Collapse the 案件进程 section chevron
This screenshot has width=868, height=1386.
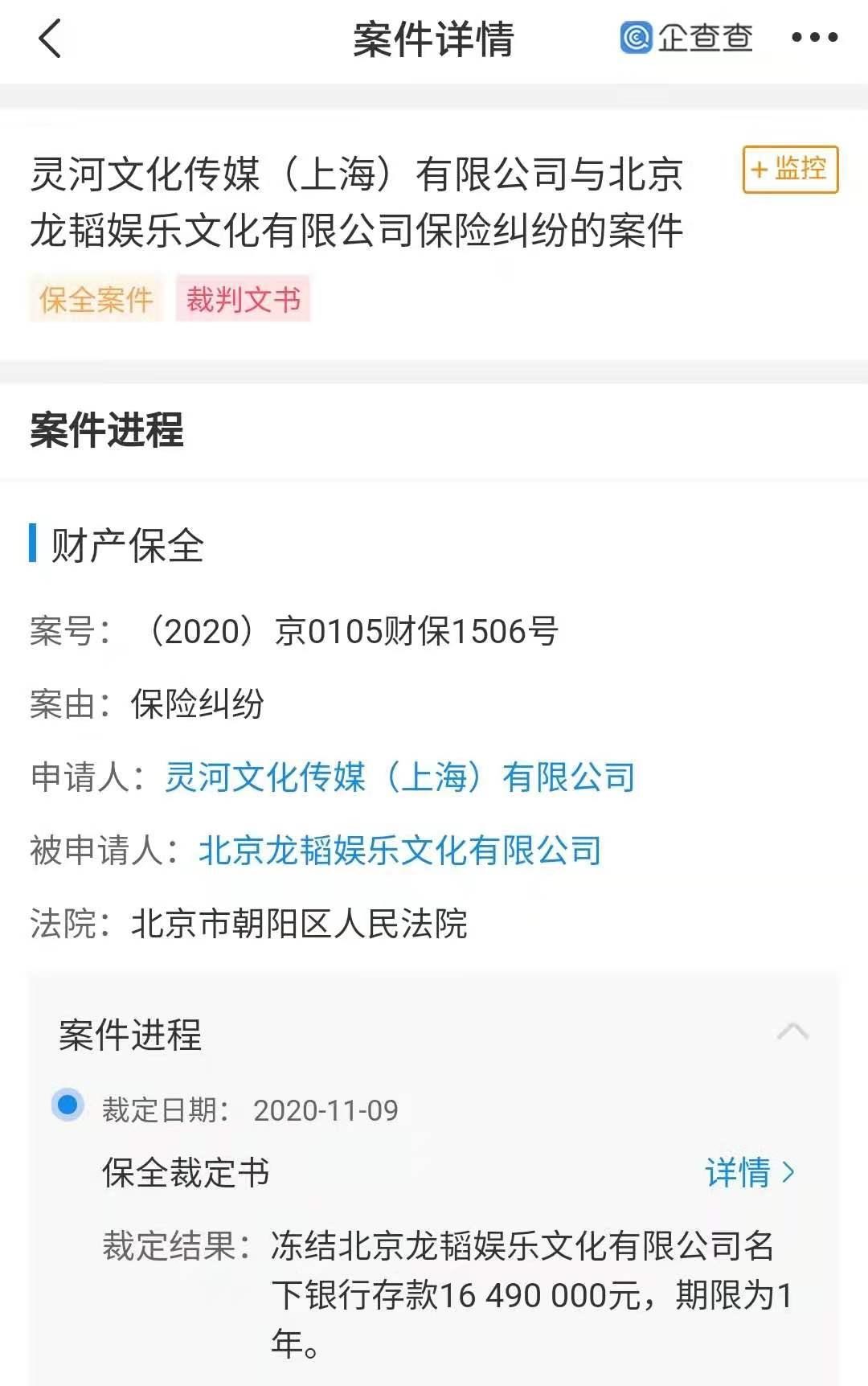pos(792,1032)
